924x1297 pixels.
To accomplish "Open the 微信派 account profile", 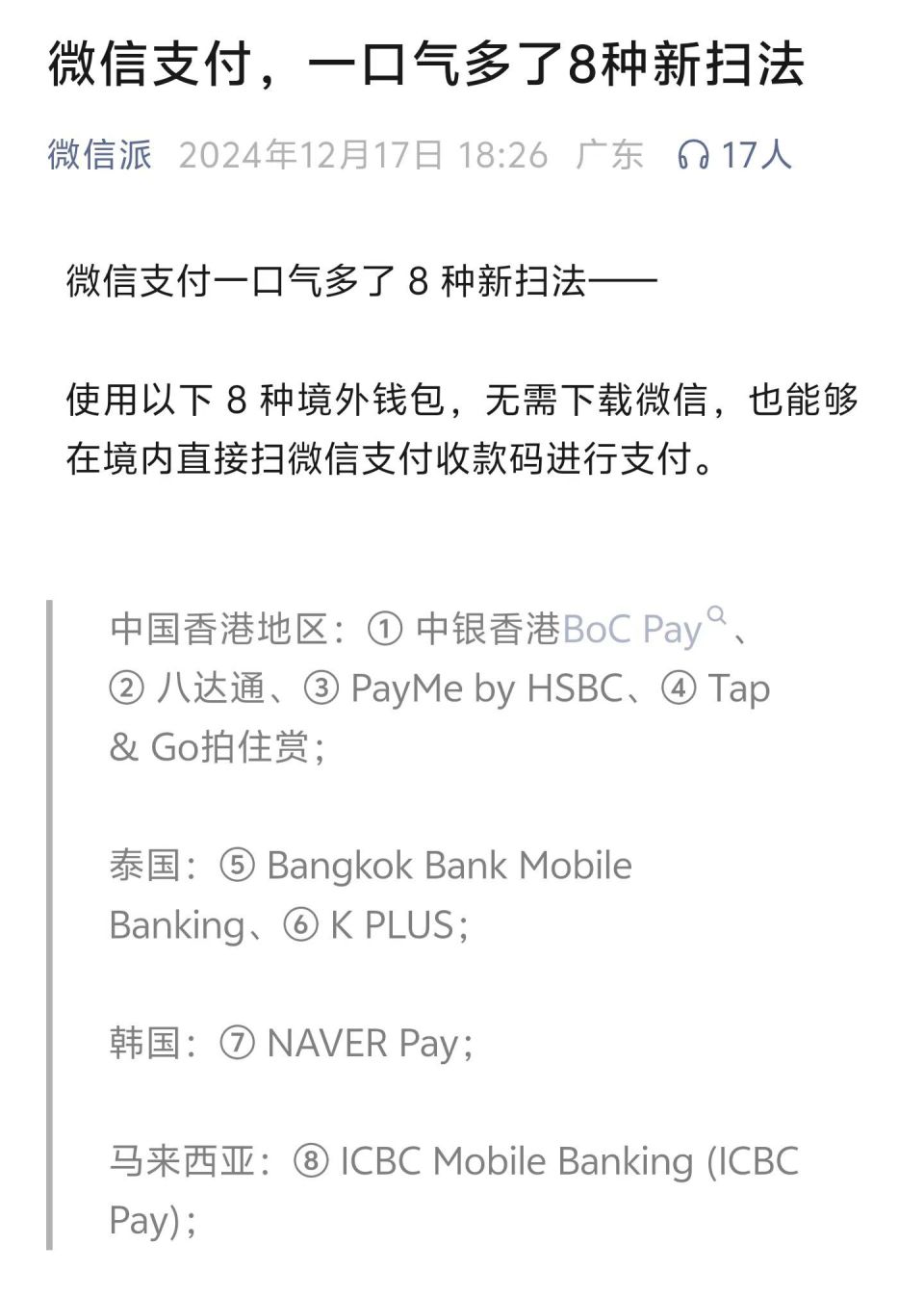I will coord(100,155).
